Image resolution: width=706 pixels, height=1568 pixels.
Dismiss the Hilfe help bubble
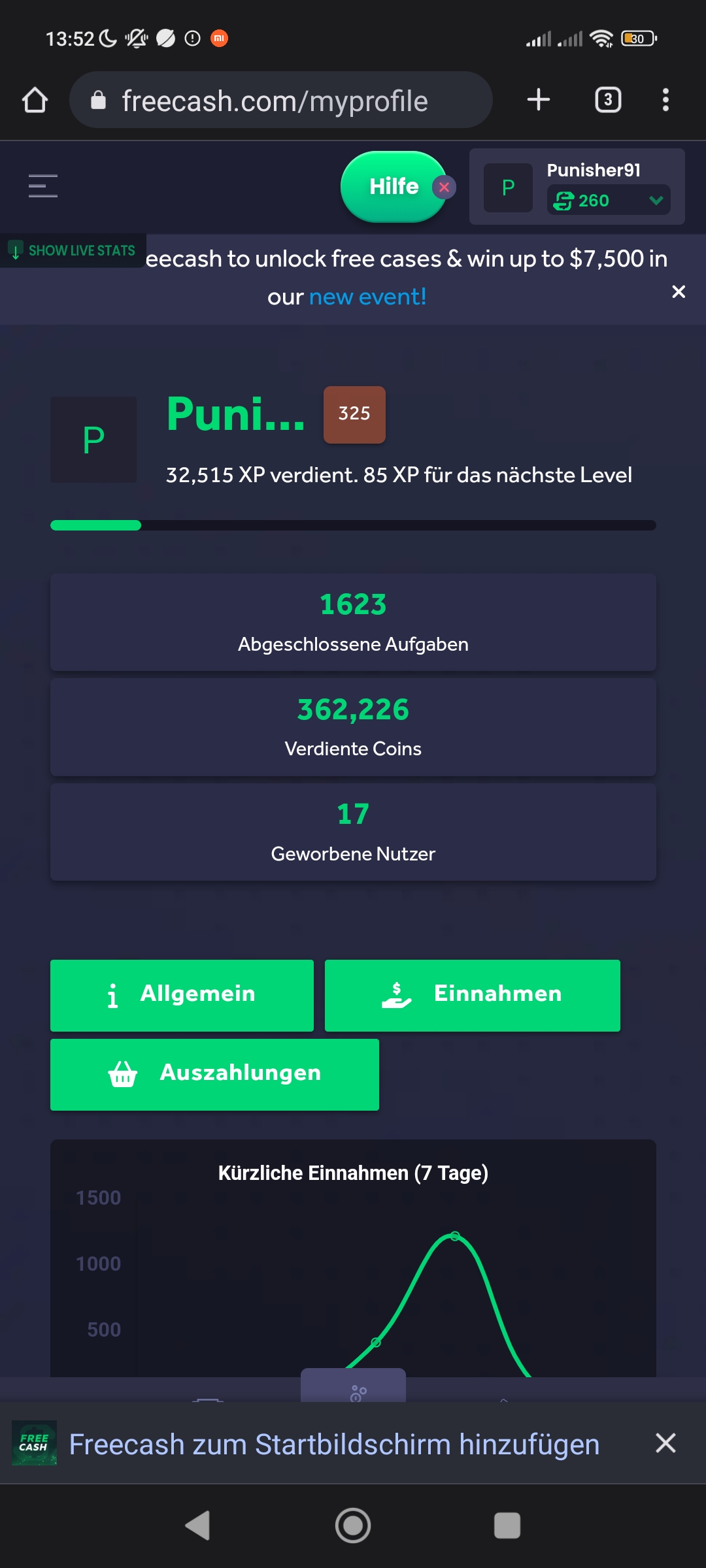pos(445,187)
